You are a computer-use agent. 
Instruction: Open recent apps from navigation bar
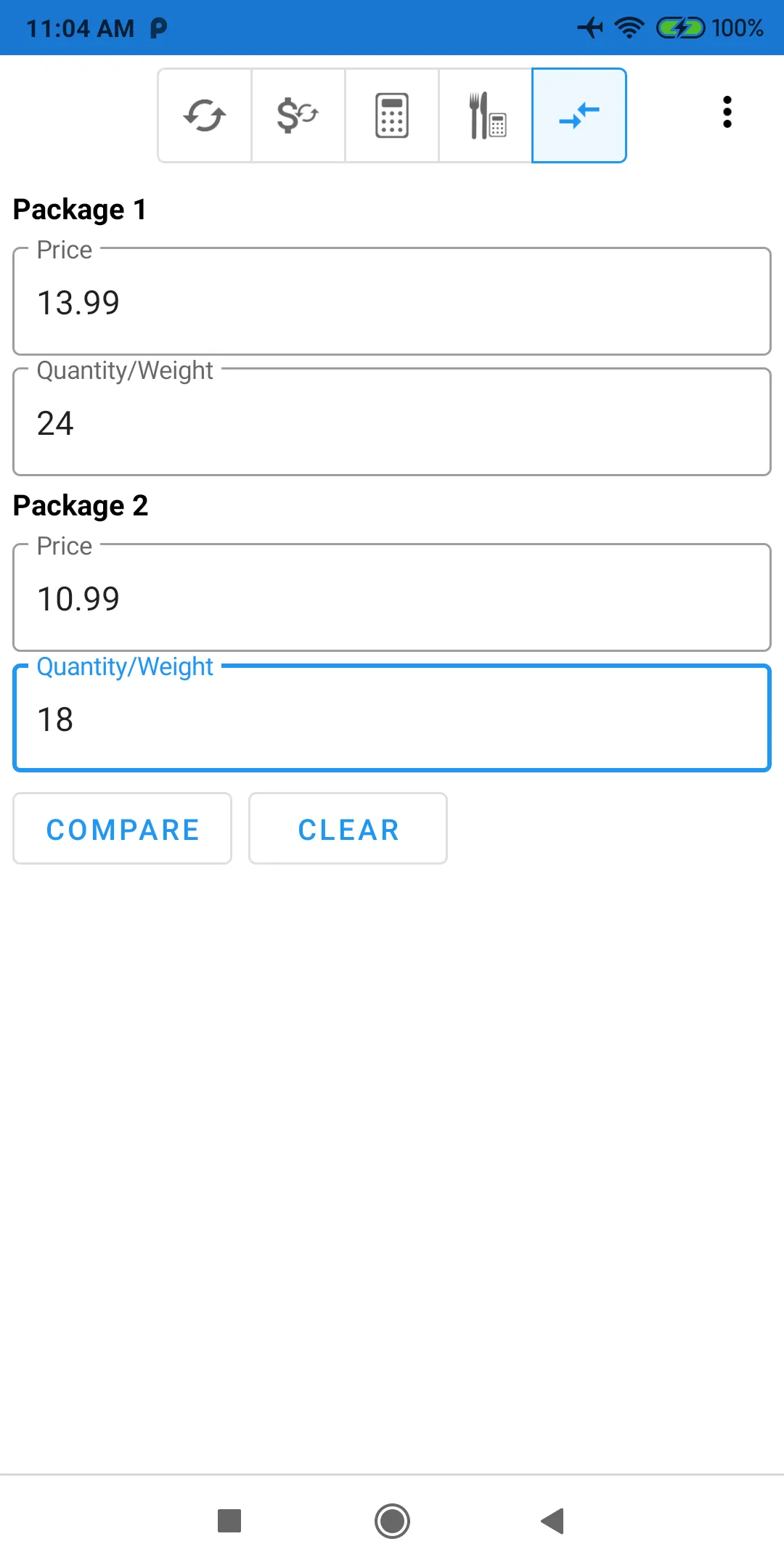pos(229,1521)
